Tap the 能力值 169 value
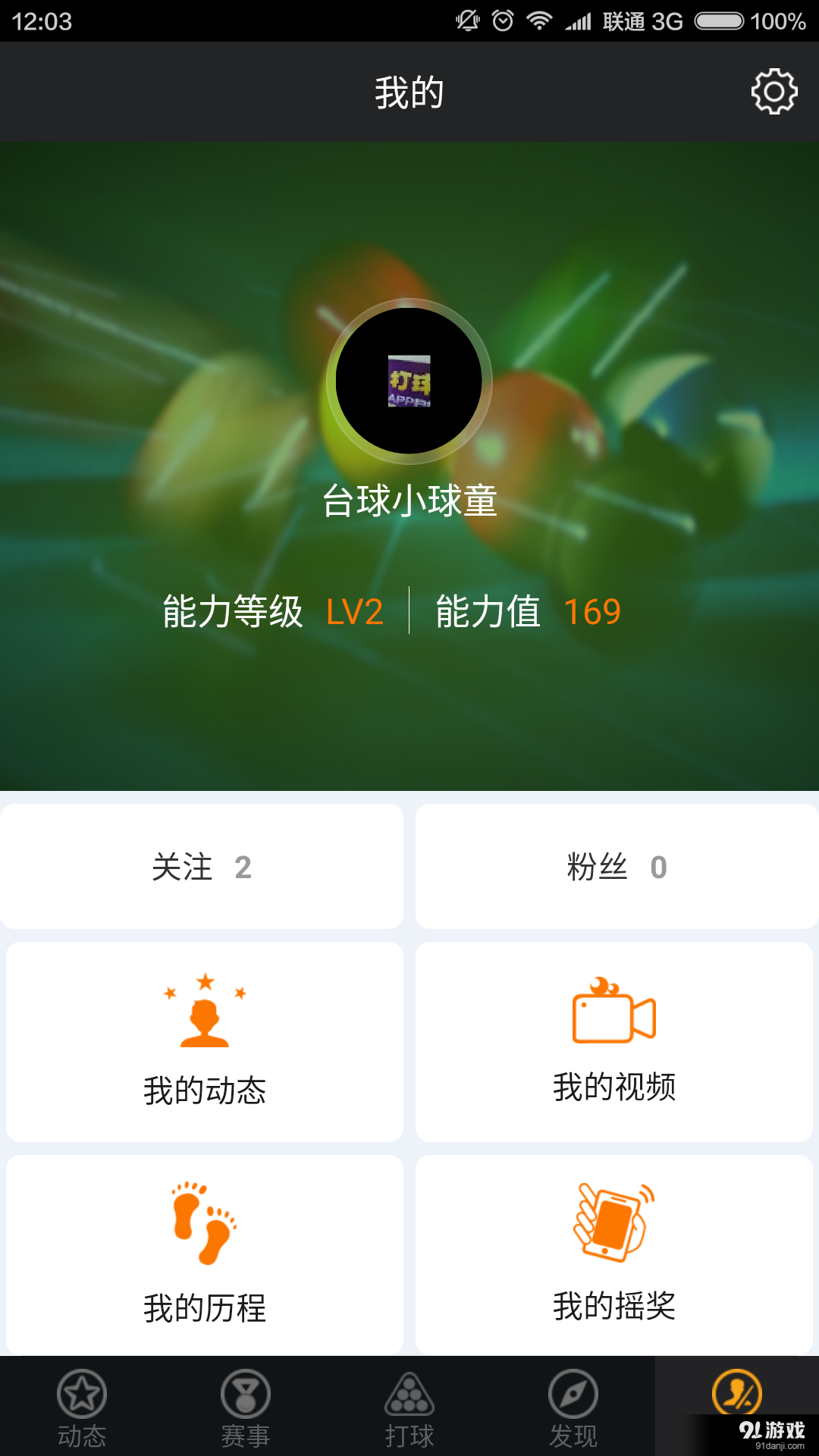The width and height of the screenshot is (819, 1456). (x=527, y=610)
